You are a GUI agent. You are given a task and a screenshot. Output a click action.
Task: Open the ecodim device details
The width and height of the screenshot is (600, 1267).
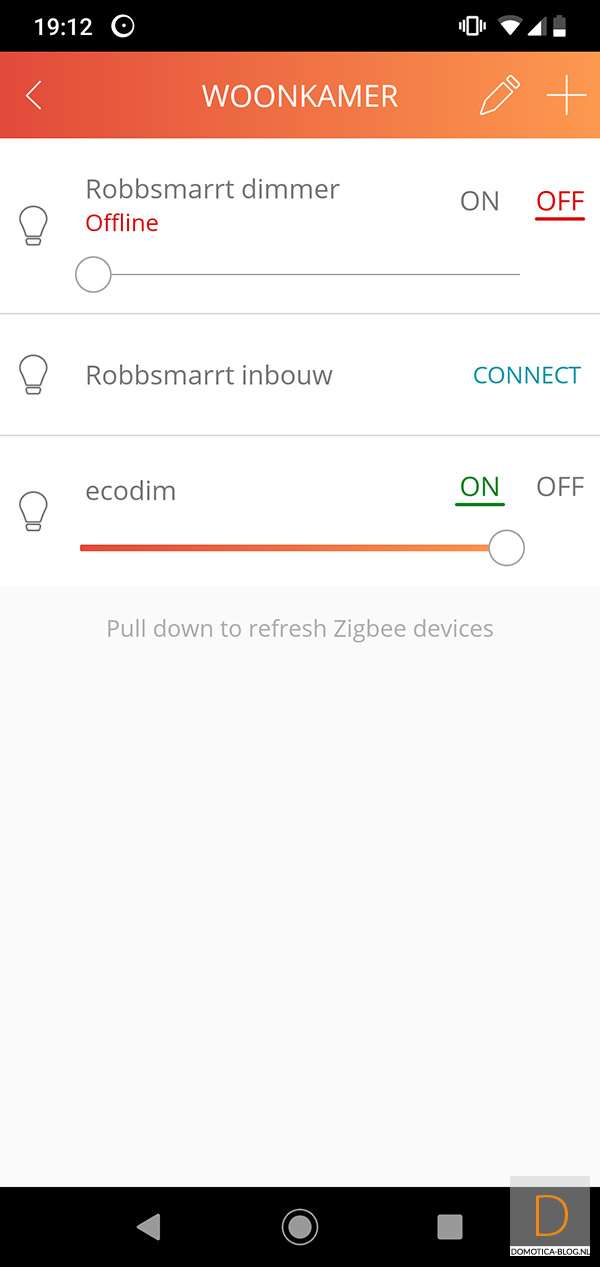click(131, 491)
